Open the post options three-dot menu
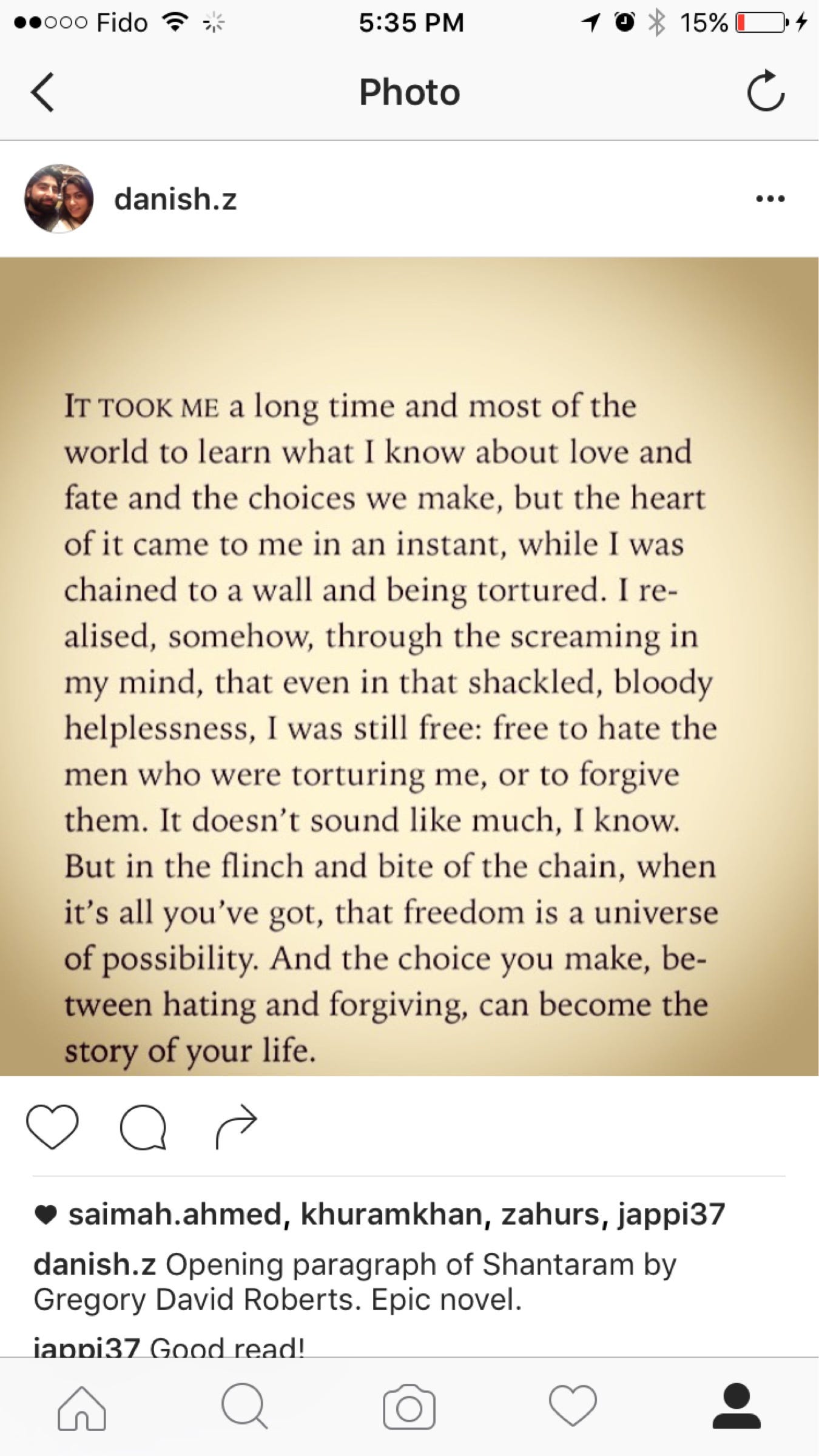The image size is (819, 1456). (770, 198)
